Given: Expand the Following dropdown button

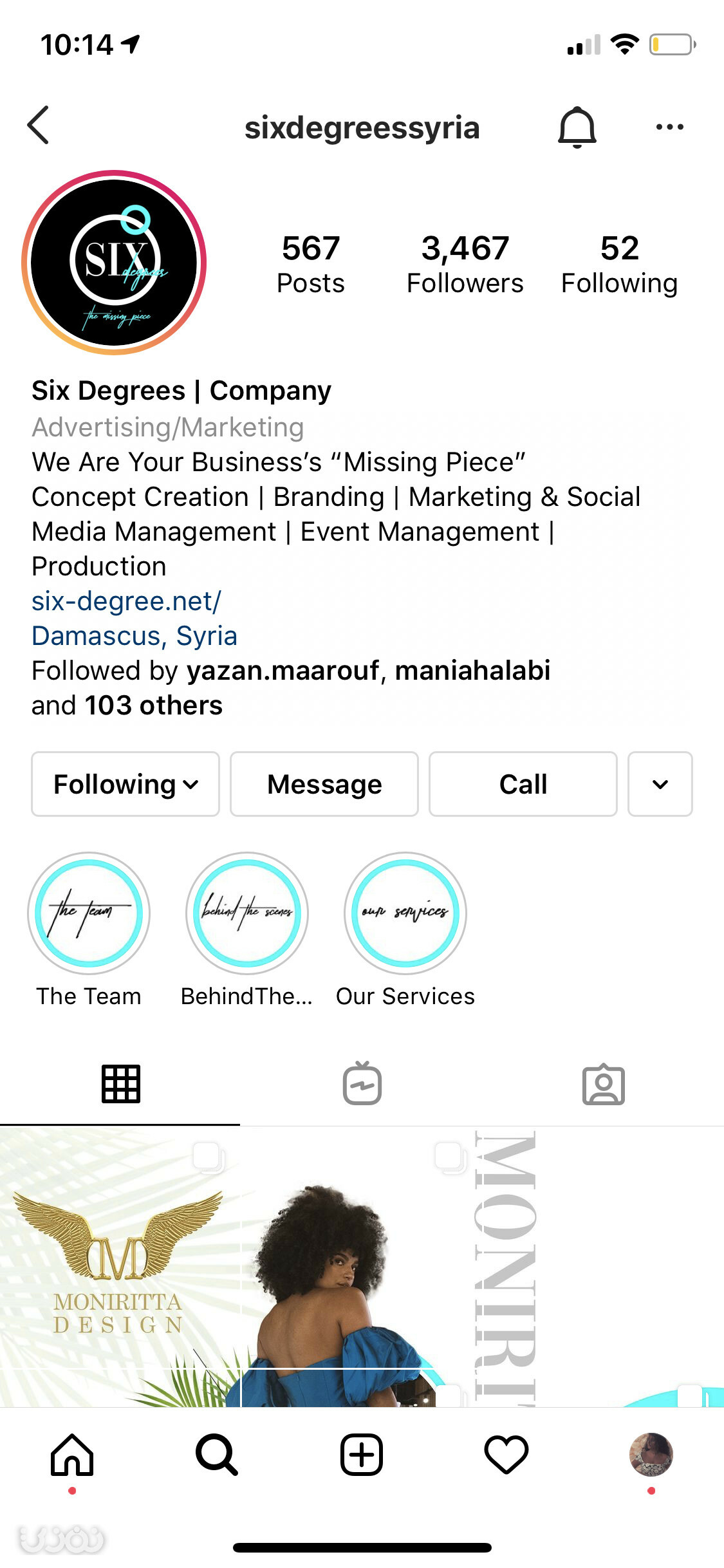Looking at the screenshot, I should (125, 784).
